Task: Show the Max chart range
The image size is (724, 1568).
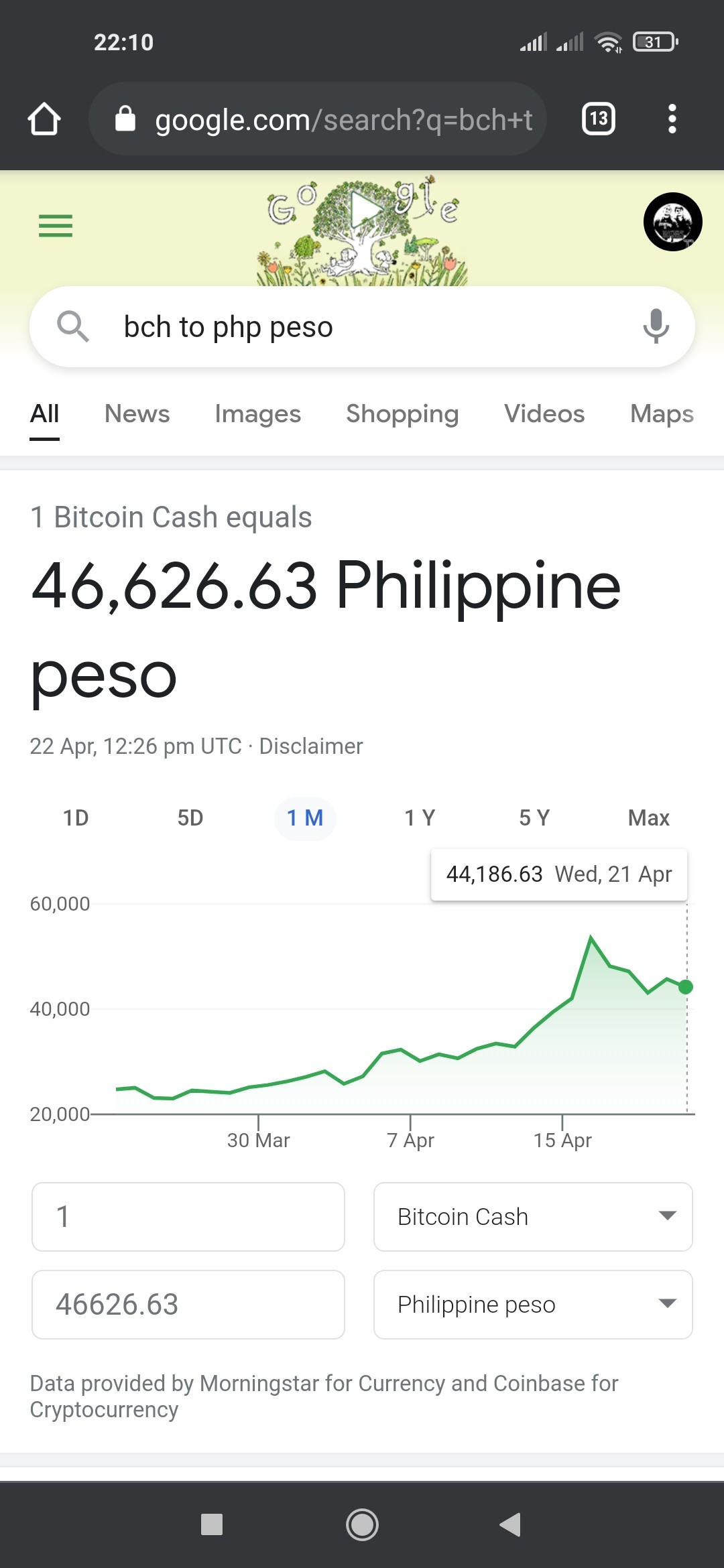Action: (649, 818)
